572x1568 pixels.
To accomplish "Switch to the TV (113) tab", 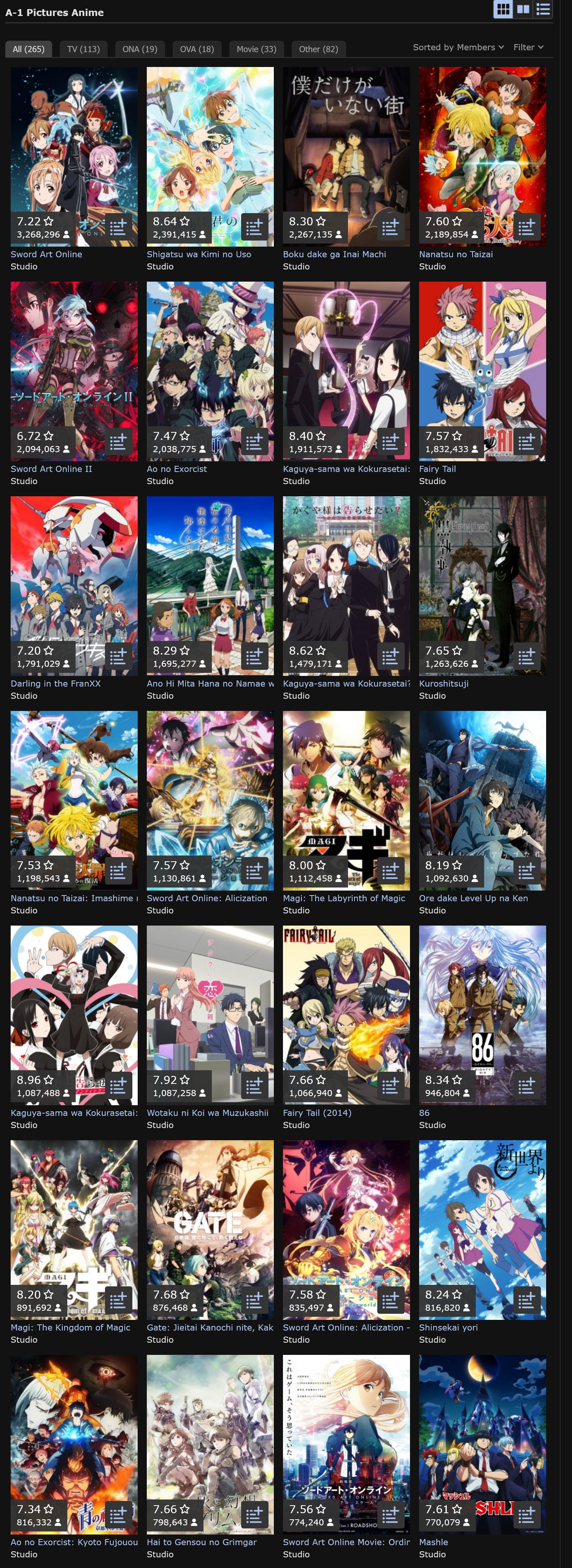I will tap(83, 49).
